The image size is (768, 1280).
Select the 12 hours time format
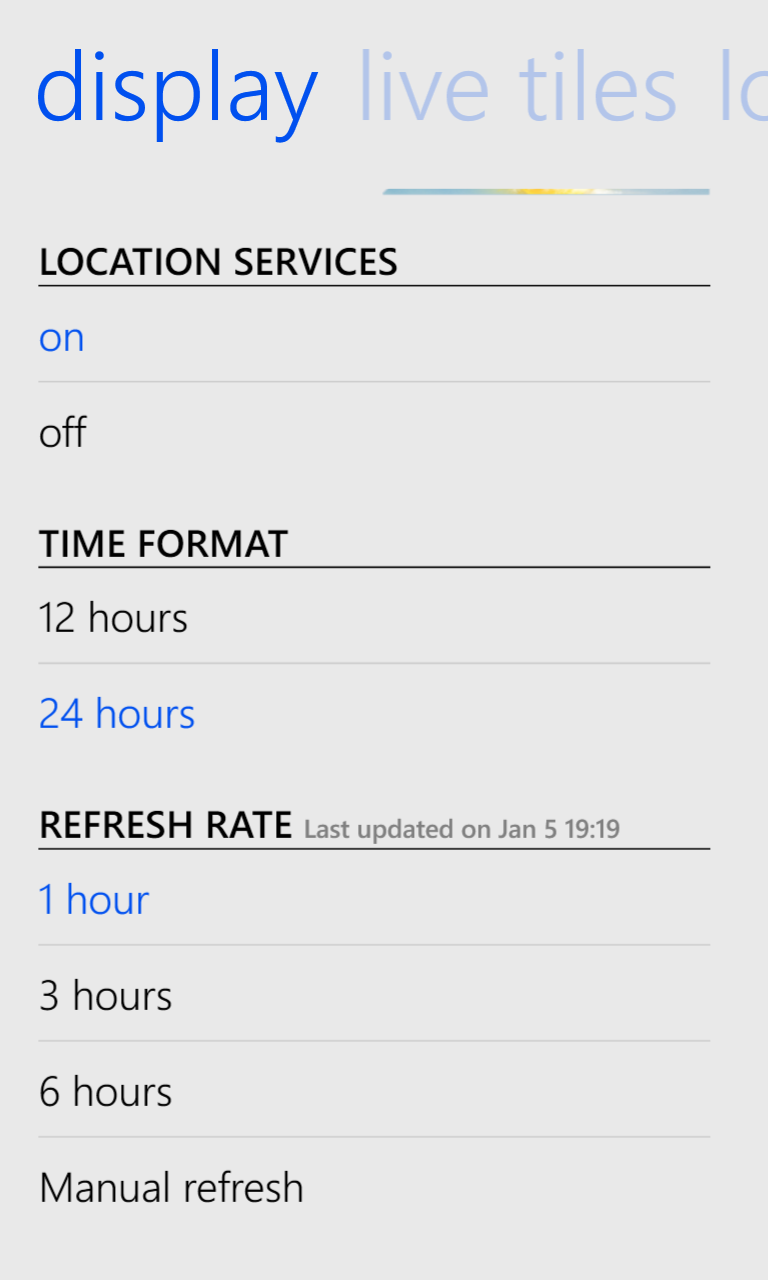point(374,619)
